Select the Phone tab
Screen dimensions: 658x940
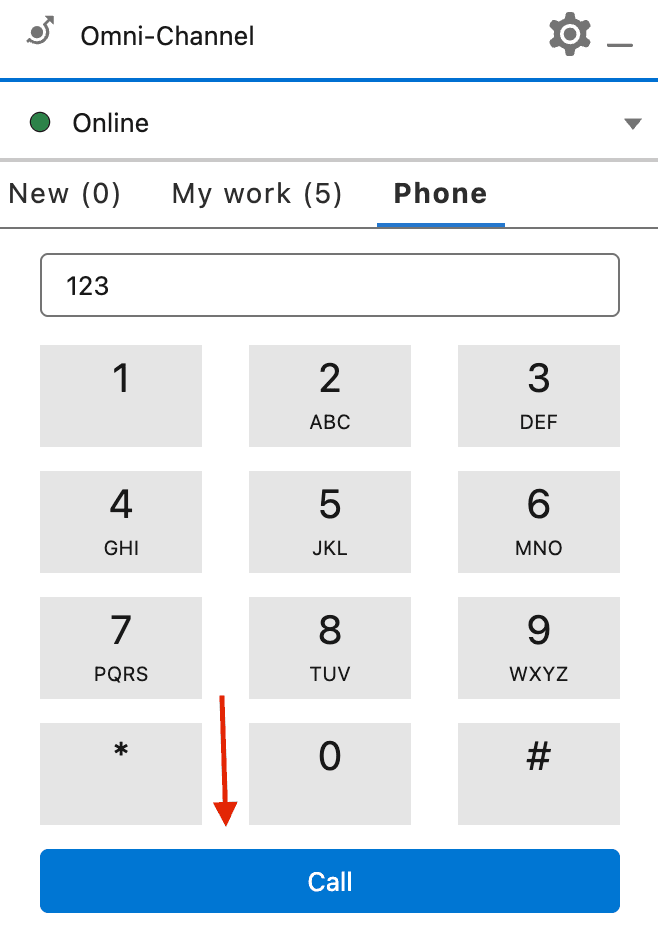[440, 194]
